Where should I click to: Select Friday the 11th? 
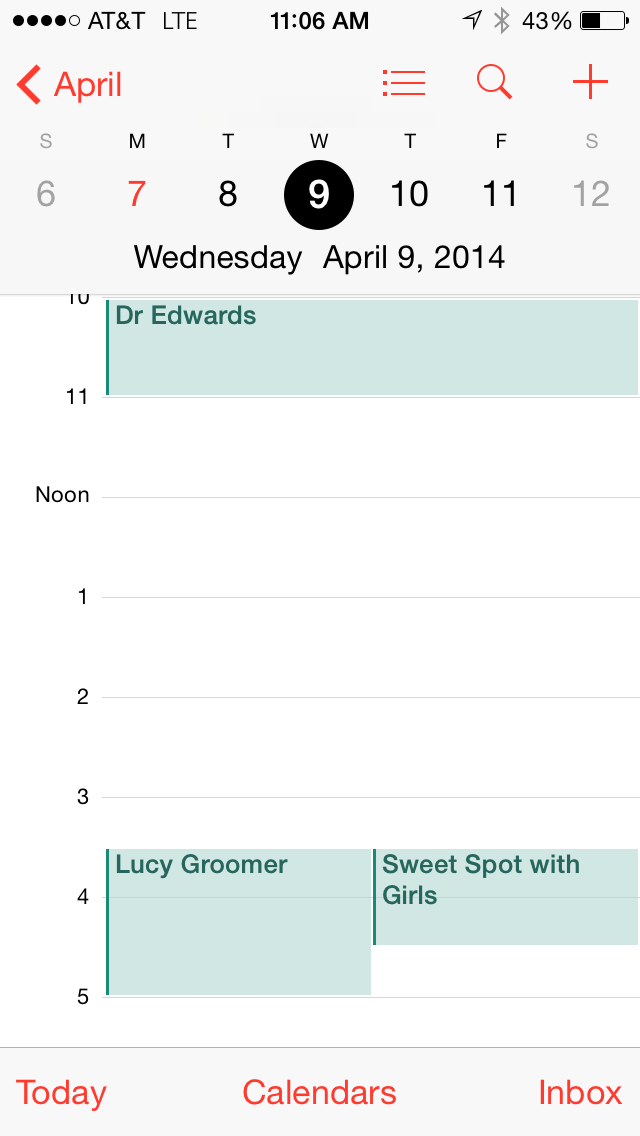(500, 194)
